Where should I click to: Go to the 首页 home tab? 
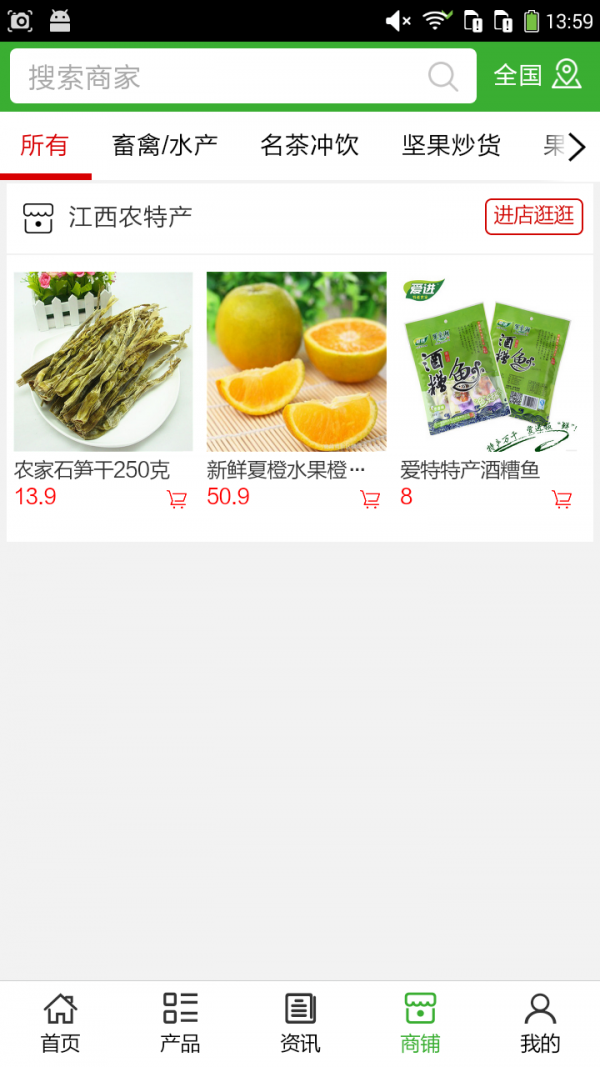pos(60,1023)
